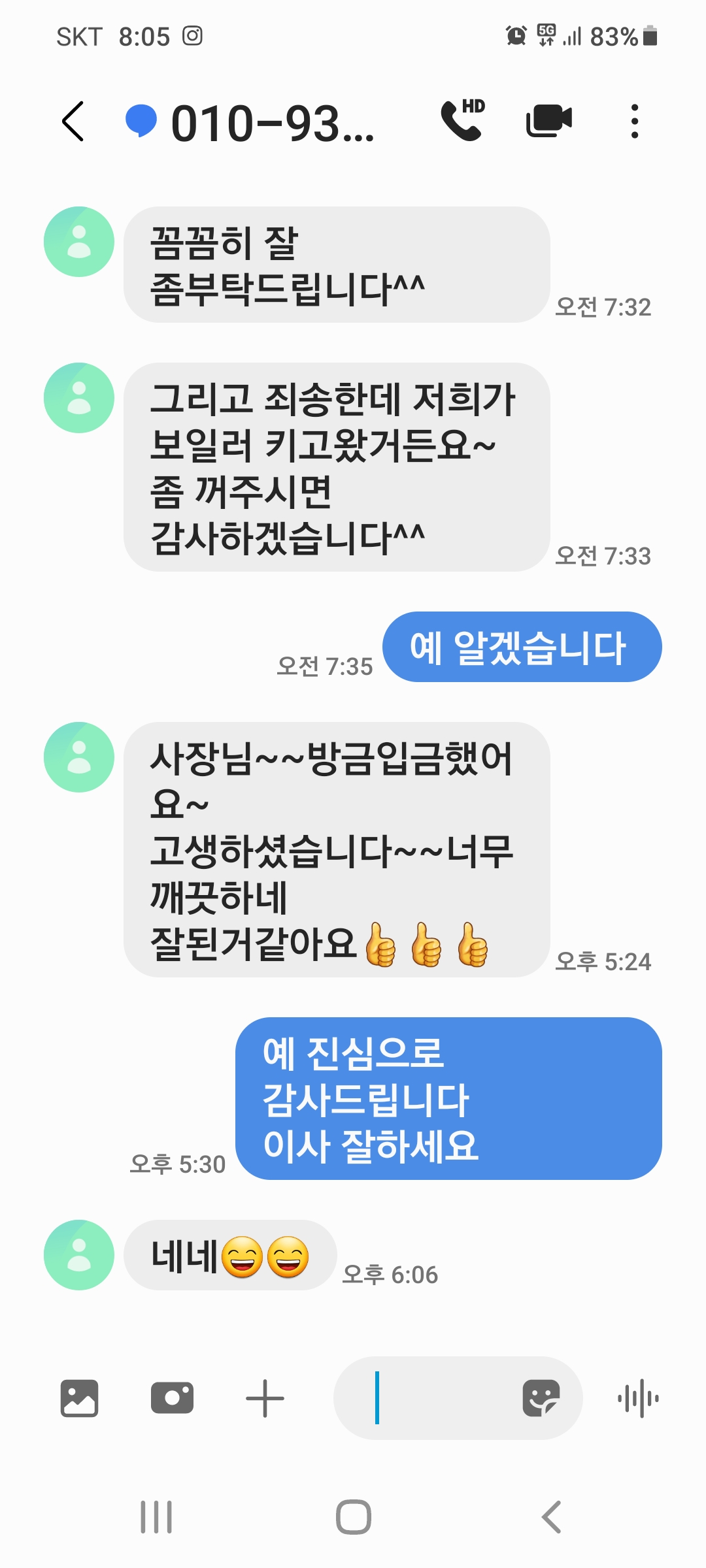Go to the home screen
The height and width of the screenshot is (1568, 706).
(353, 1516)
